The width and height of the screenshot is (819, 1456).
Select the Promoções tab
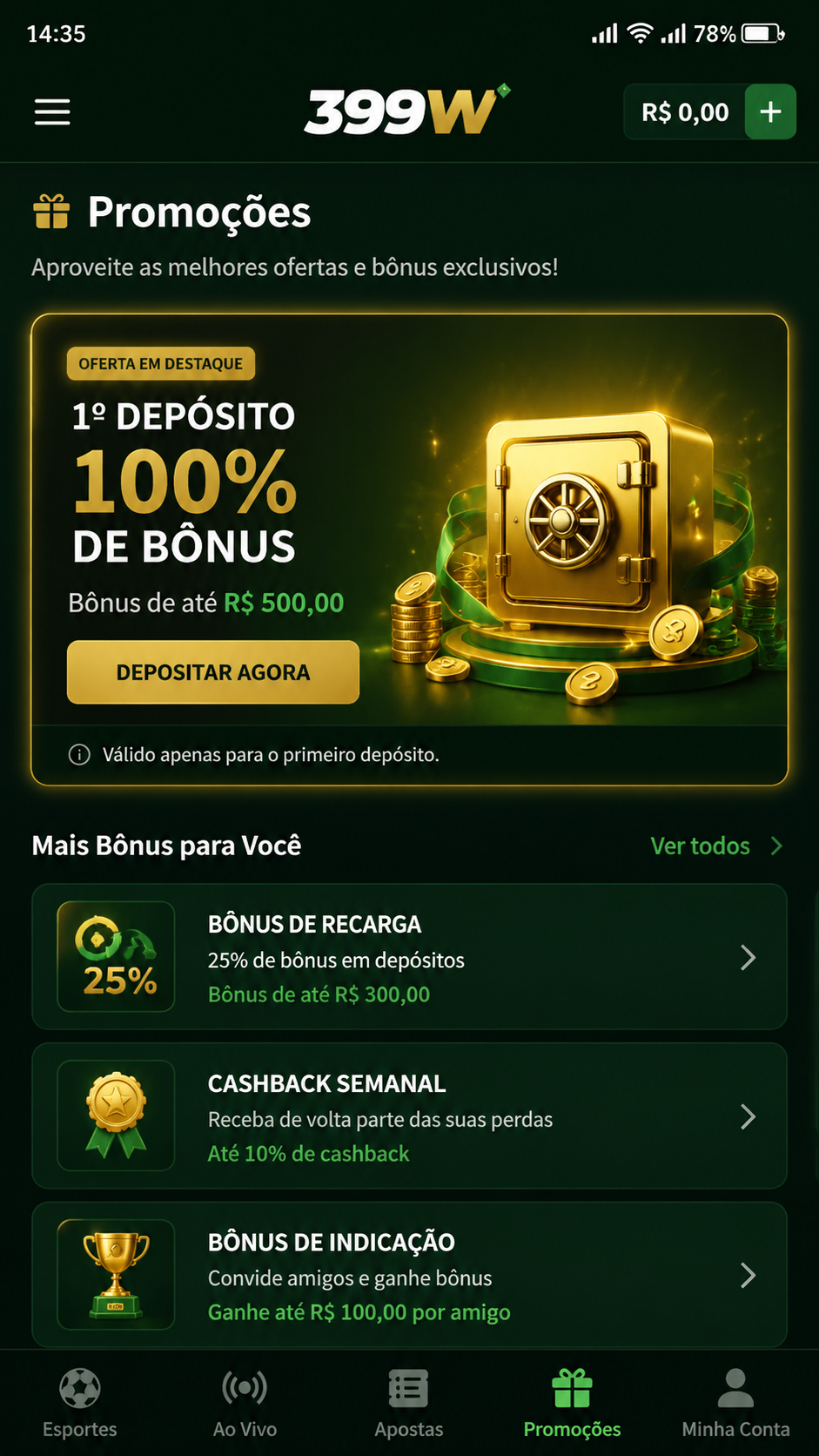click(x=573, y=1403)
